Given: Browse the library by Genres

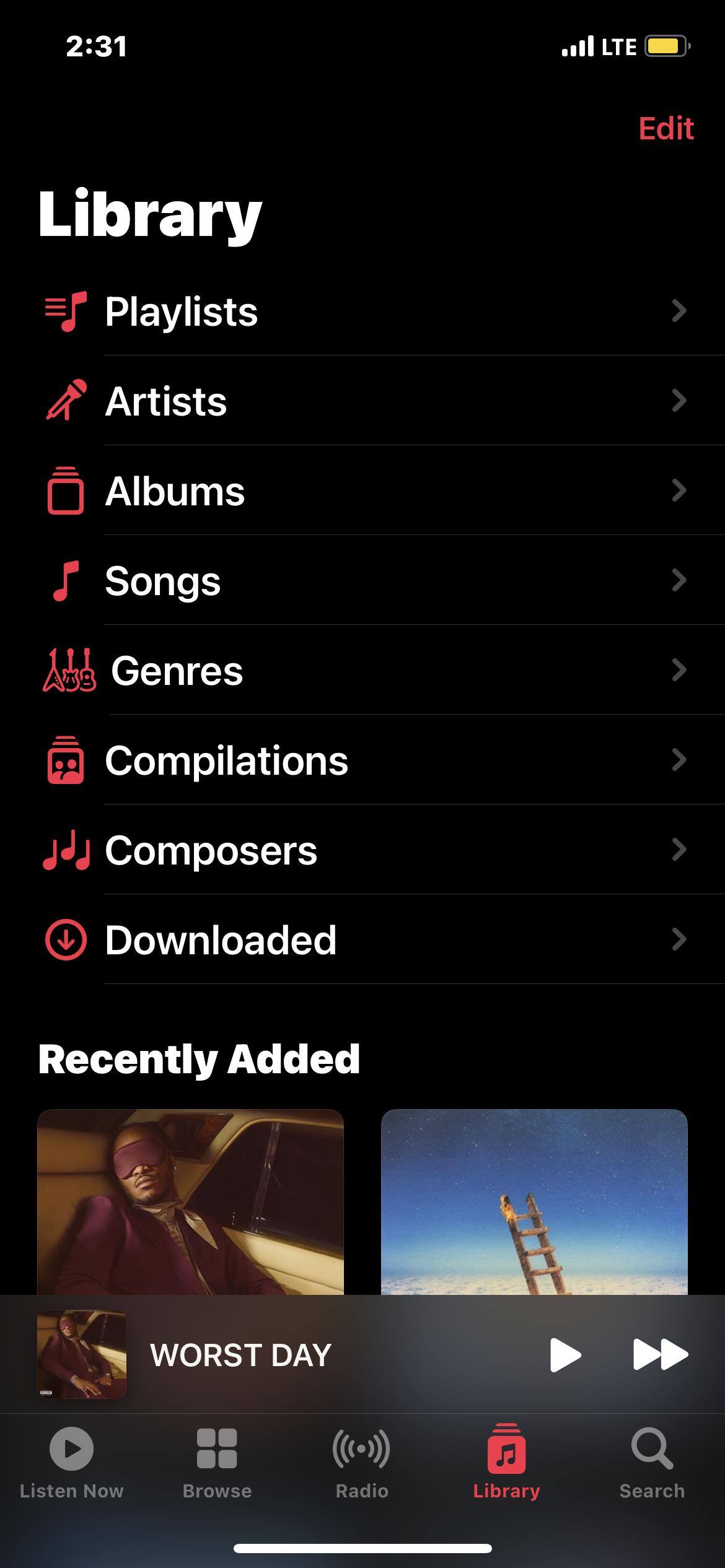Looking at the screenshot, I should coord(362,670).
